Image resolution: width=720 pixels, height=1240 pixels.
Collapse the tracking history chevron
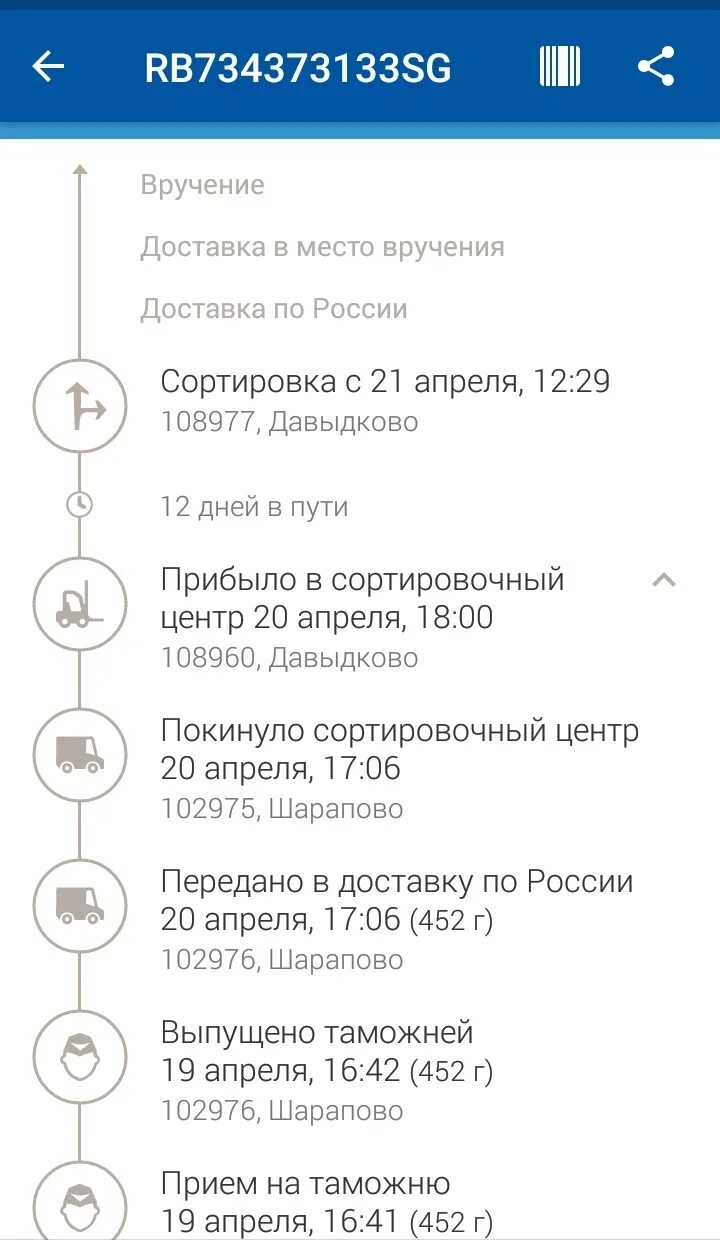pos(664,580)
